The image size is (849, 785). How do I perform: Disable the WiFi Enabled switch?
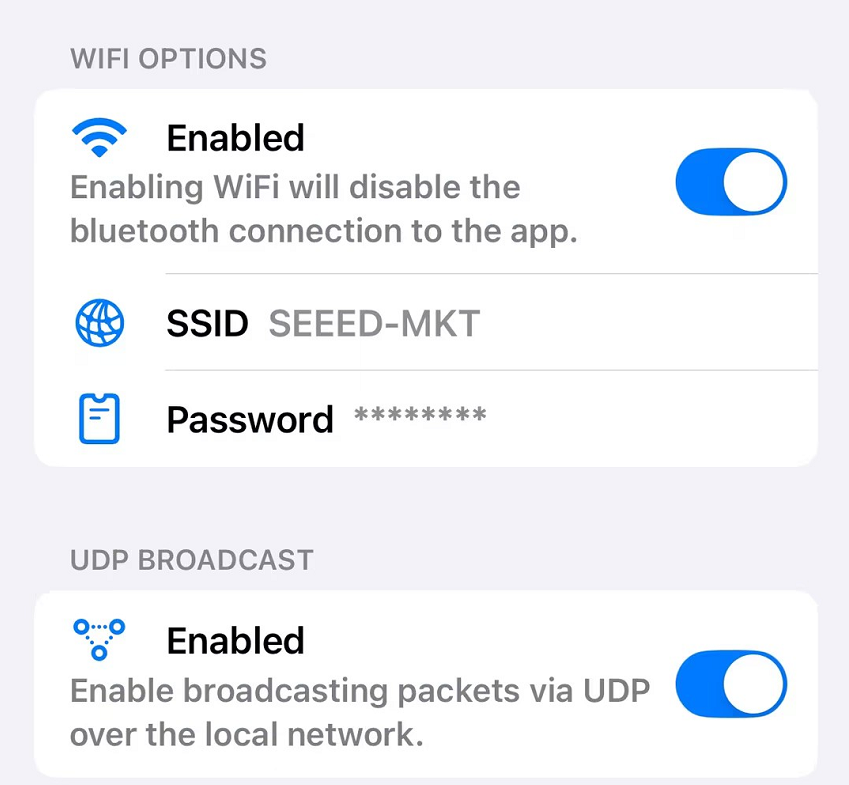click(731, 182)
